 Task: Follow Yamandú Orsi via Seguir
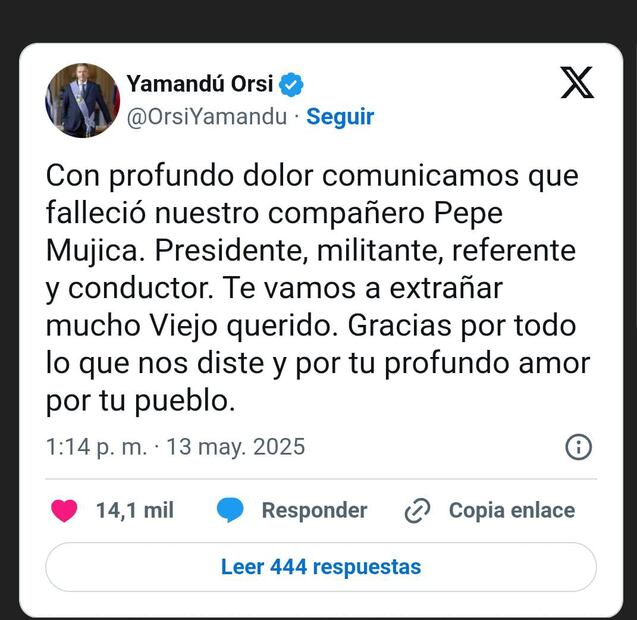pyautogui.click(x=340, y=117)
